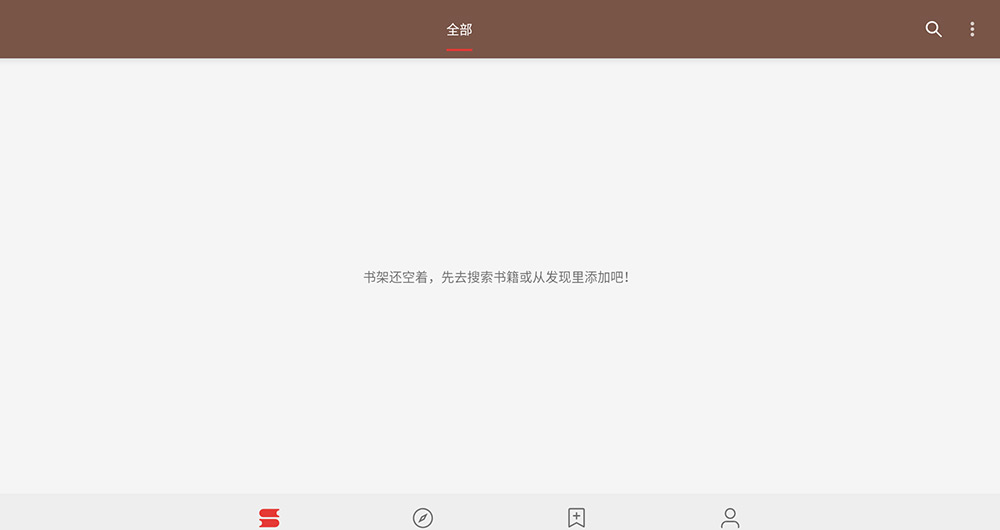Open the search icon
Screen dimensions: 1000x530
tap(933, 29)
